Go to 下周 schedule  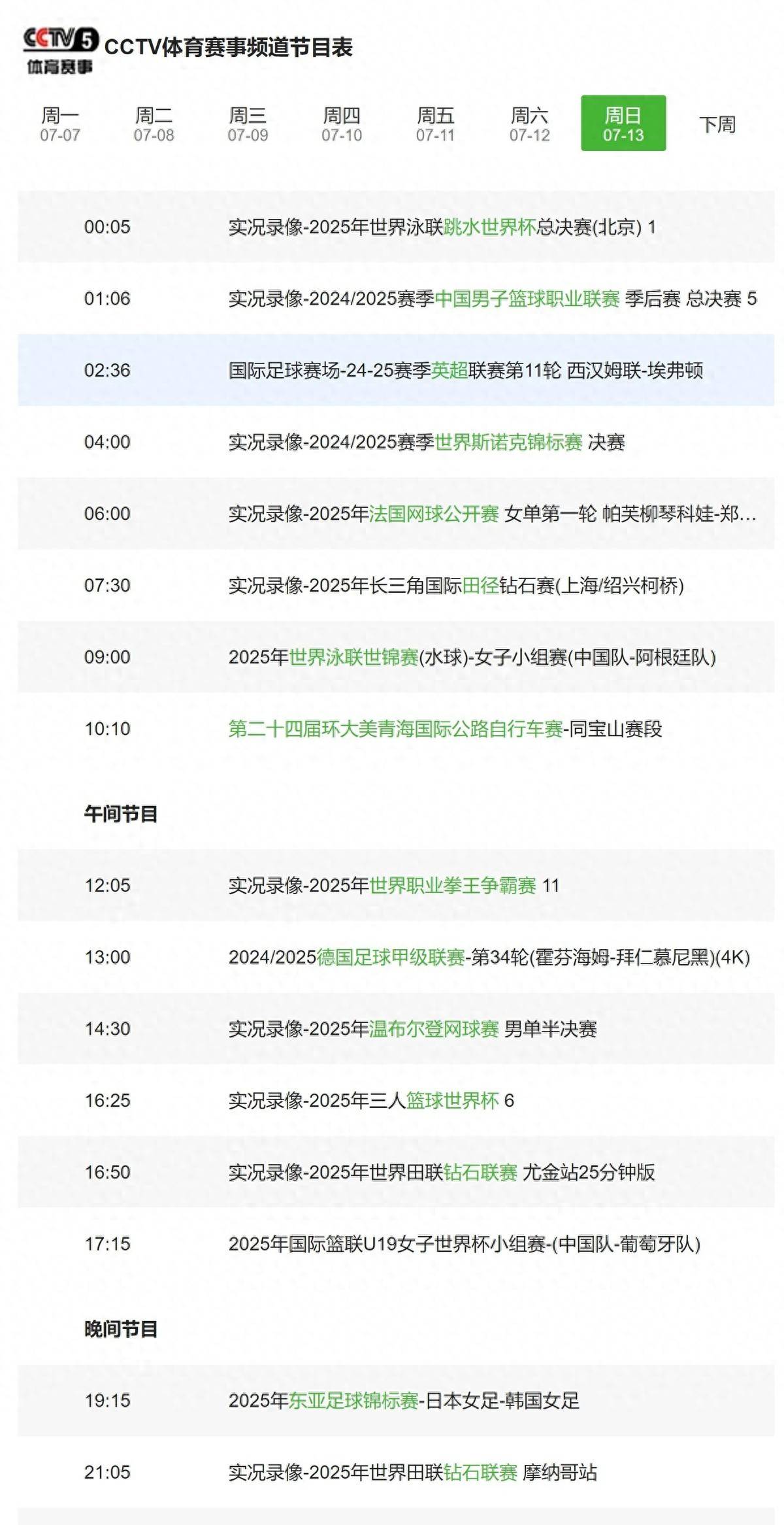pyautogui.click(x=717, y=124)
